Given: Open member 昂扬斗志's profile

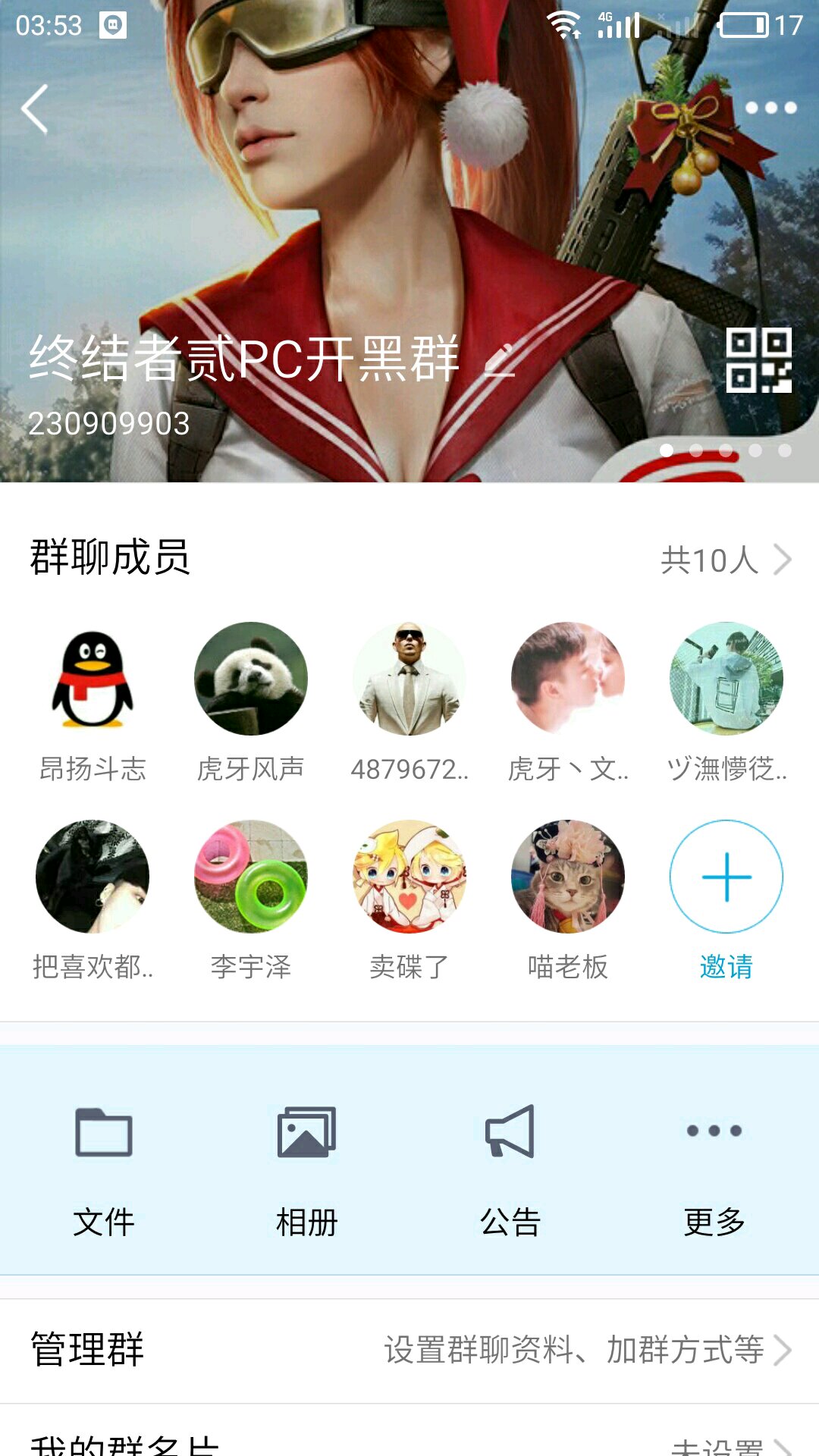Looking at the screenshot, I should 93,679.
